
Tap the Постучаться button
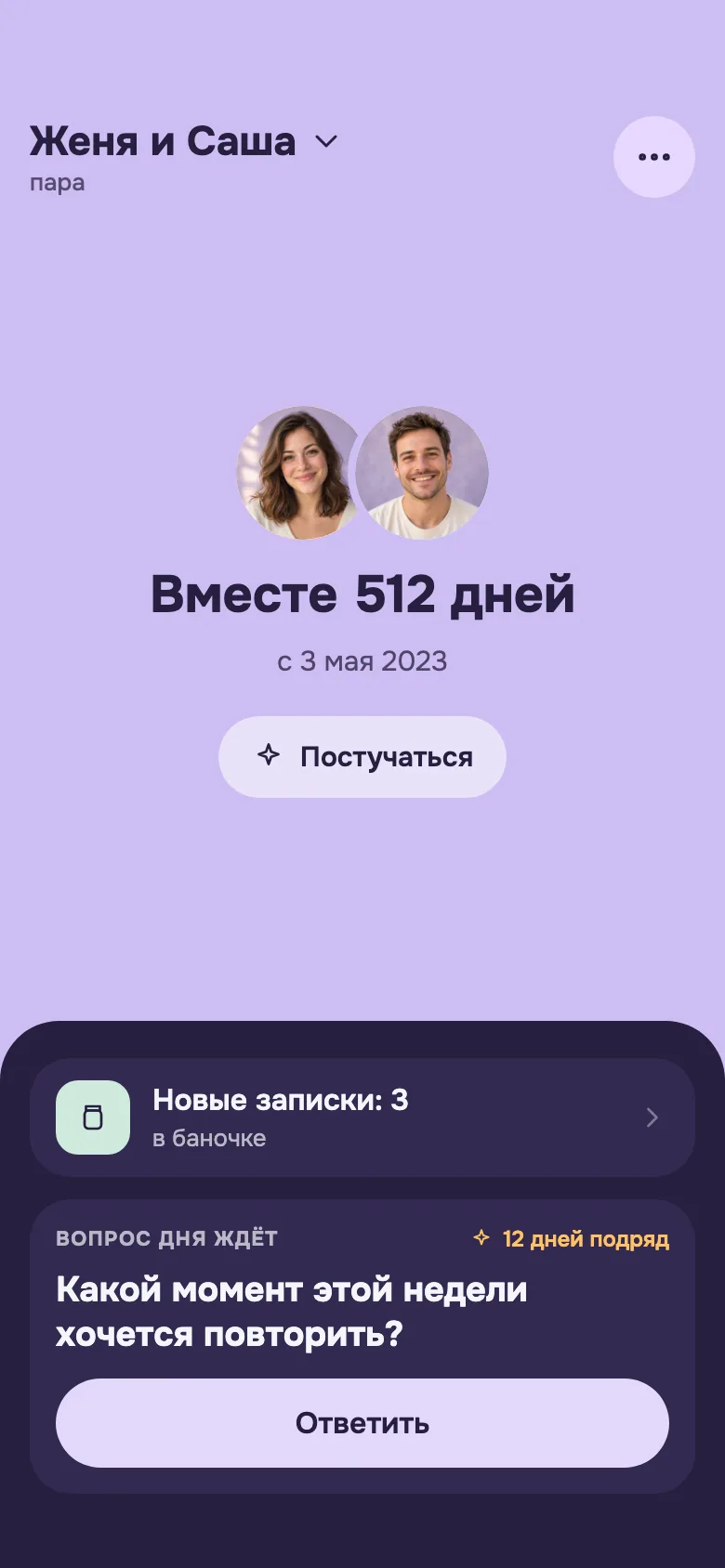[362, 756]
